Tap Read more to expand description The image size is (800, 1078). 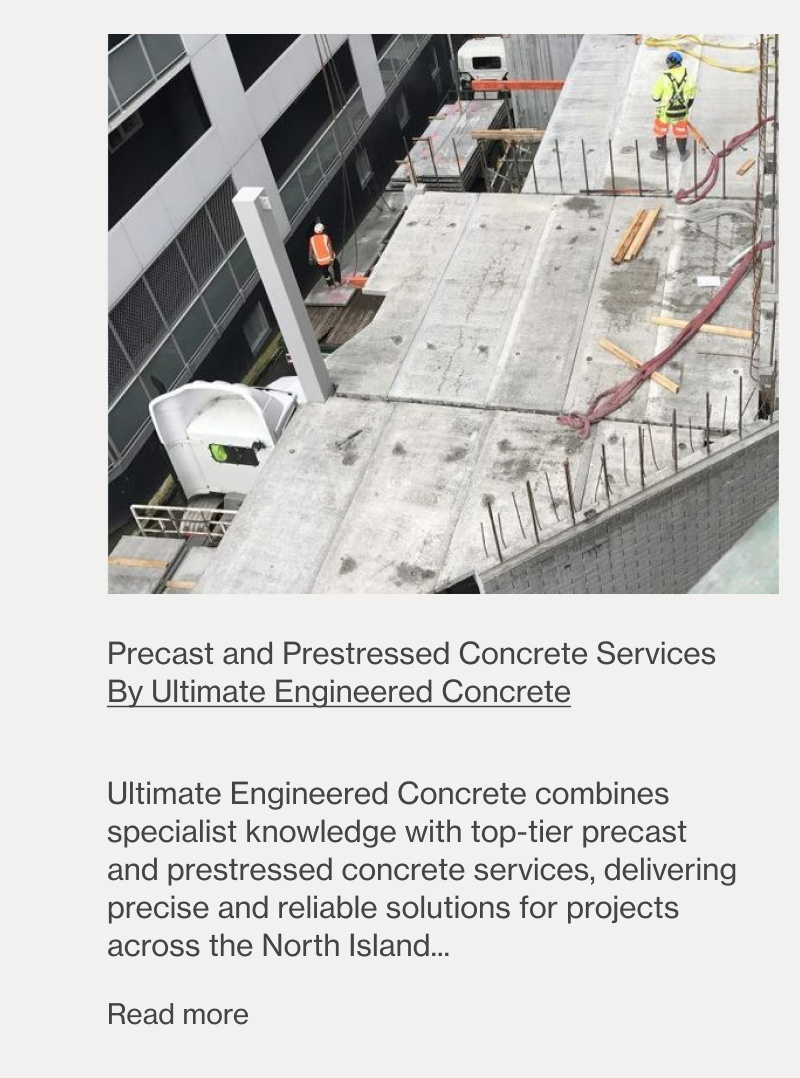pyautogui.click(x=178, y=1014)
